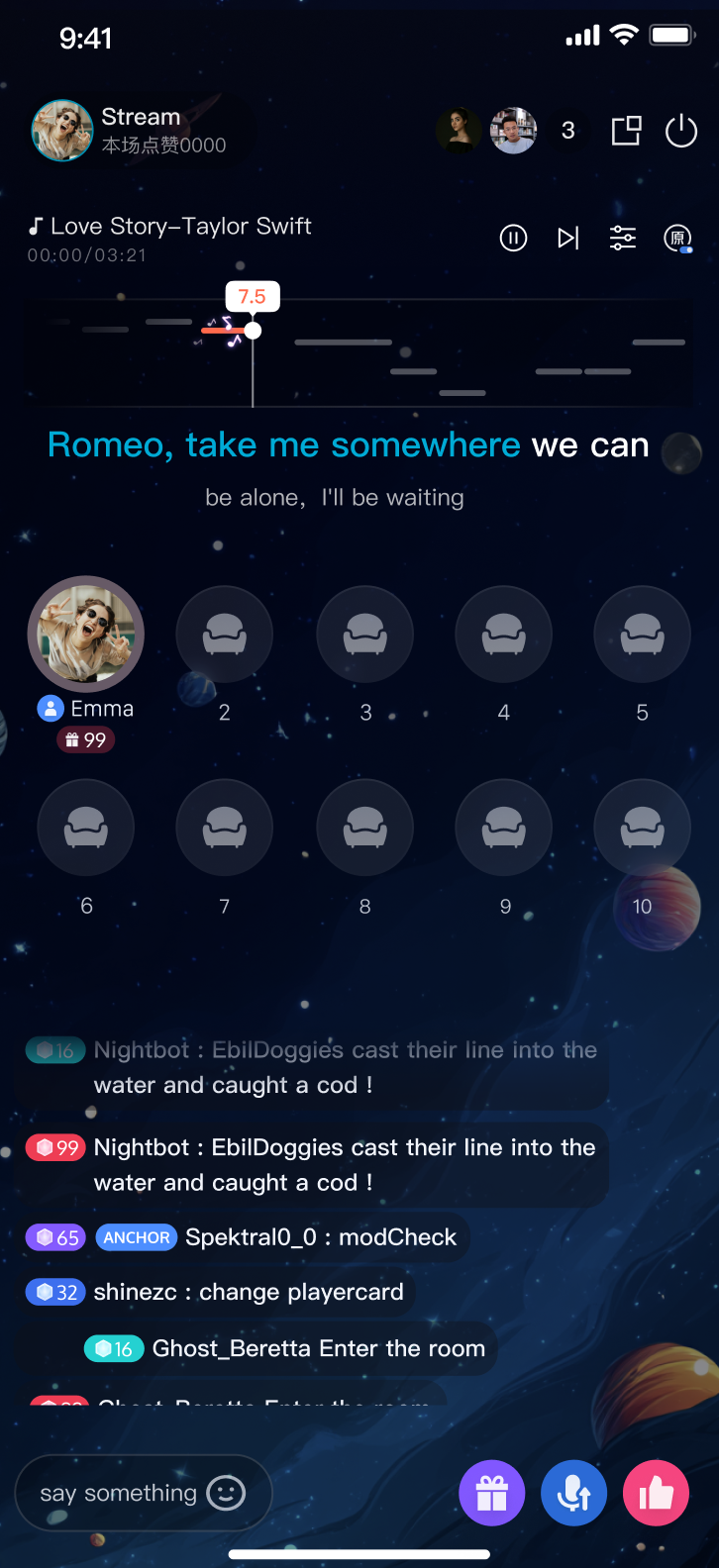Occupy empty seat number 9

coord(504,828)
